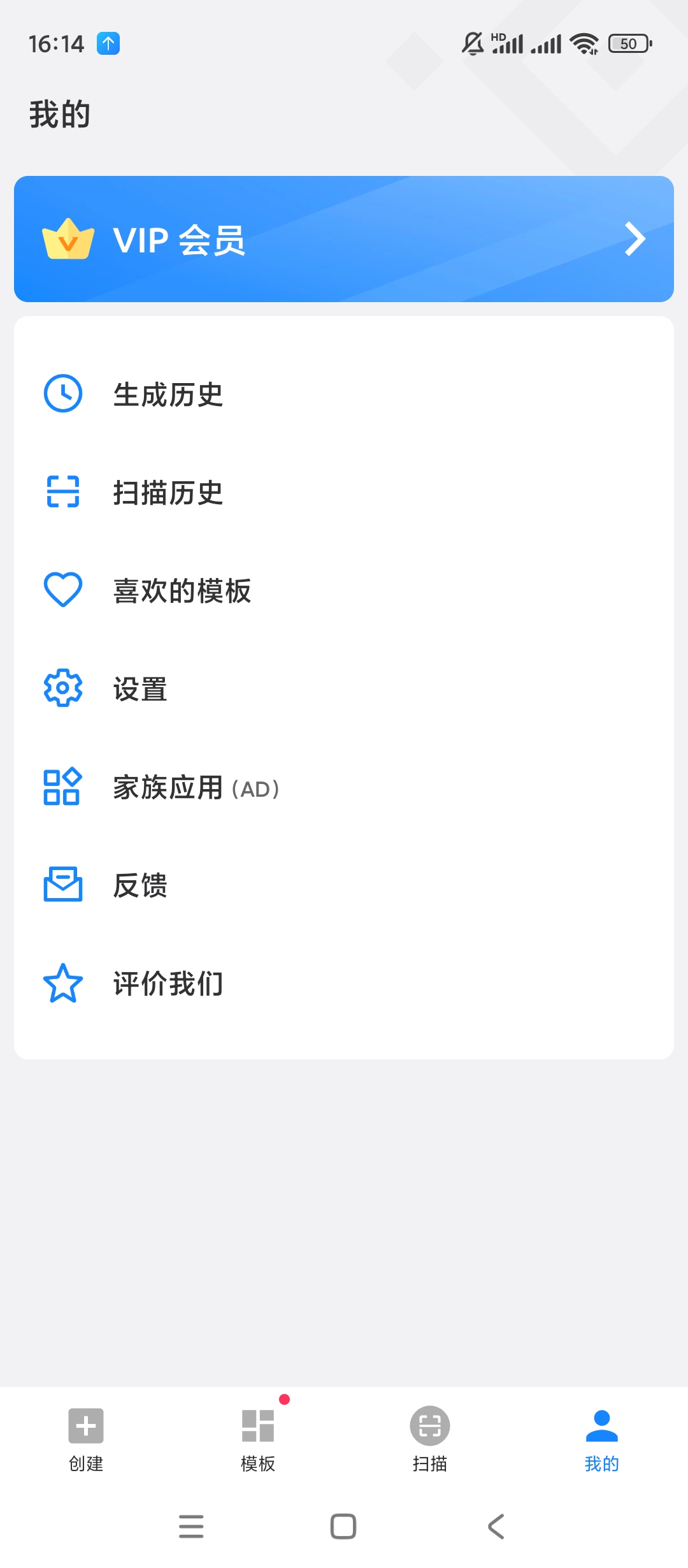Open recent apps from the navigation bar
The width and height of the screenshot is (688, 1568).
[191, 1527]
